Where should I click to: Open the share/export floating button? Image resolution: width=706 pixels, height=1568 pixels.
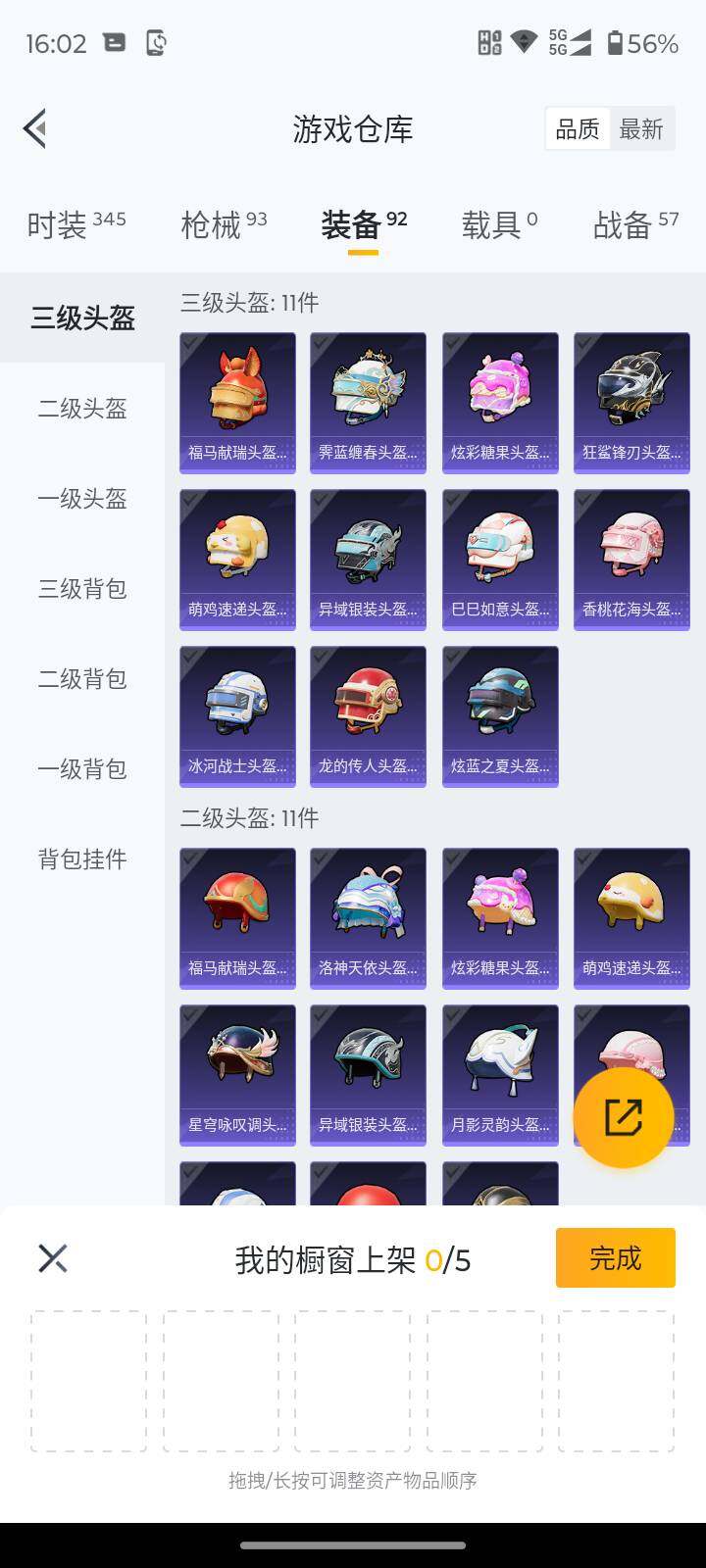(624, 1115)
